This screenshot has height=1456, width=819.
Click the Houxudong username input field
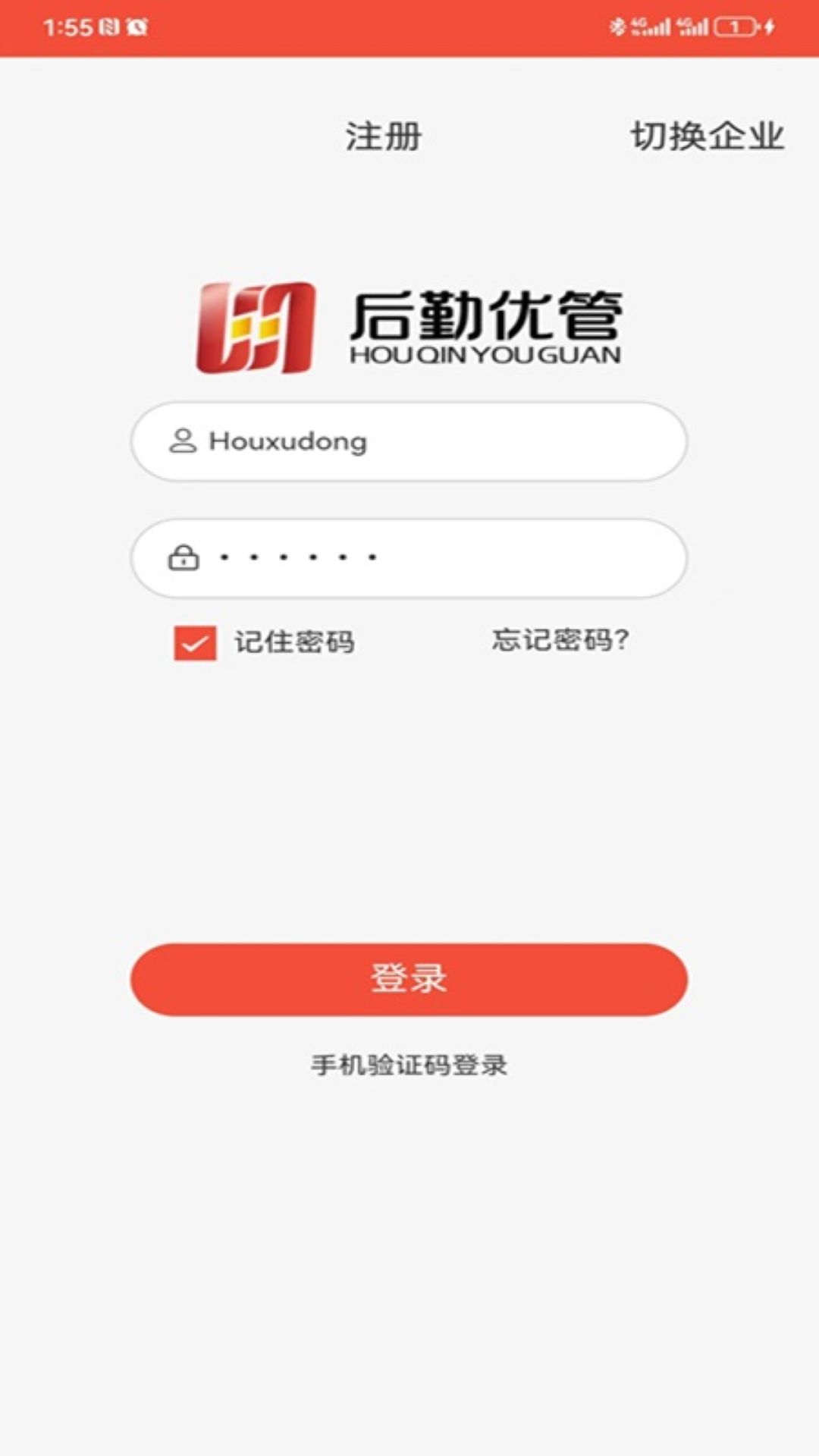click(409, 441)
